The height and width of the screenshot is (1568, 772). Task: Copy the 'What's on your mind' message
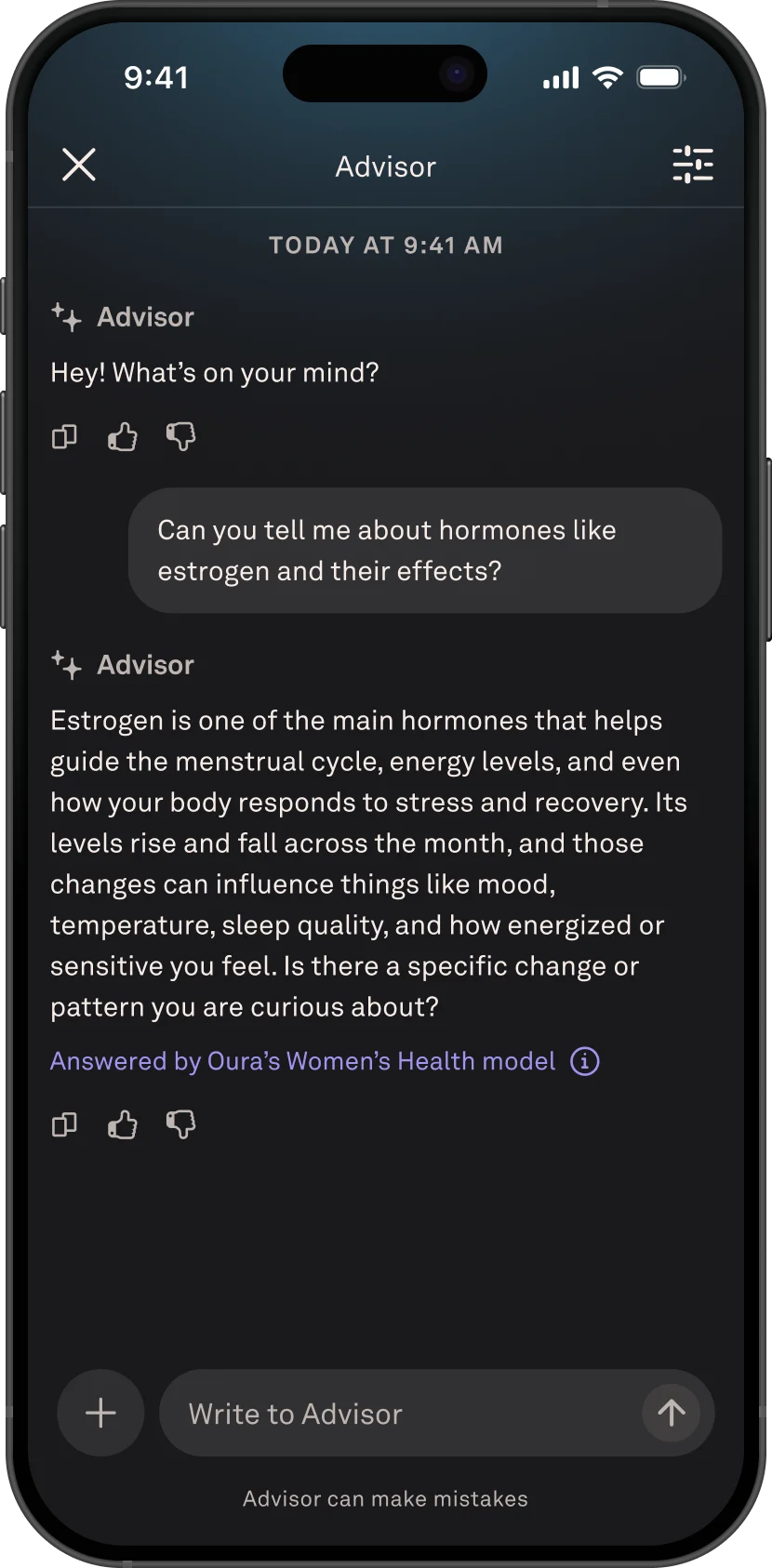click(x=64, y=436)
